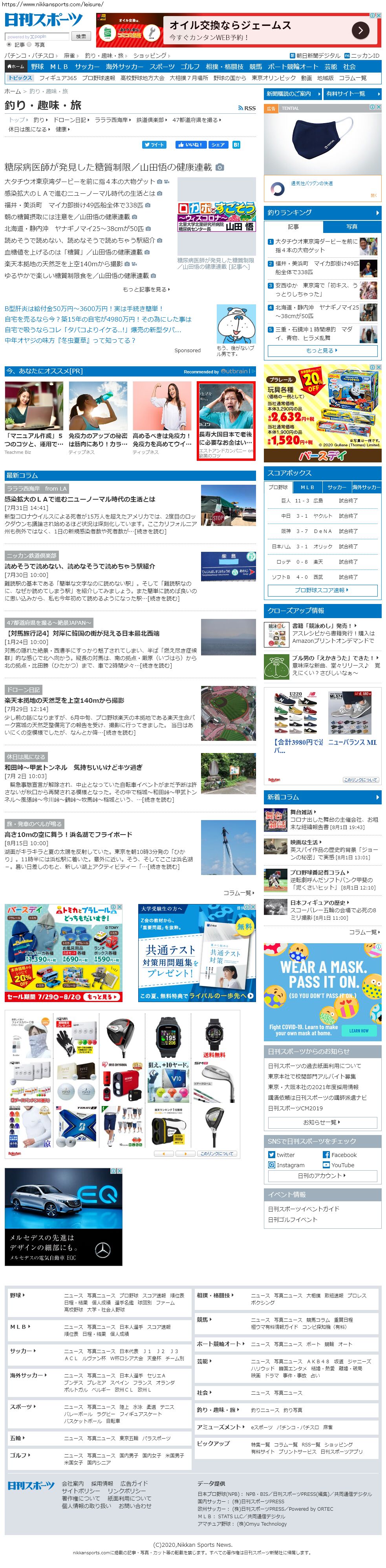
Task: Open 楽天本拠地の天然芝 drone article thumbnail
Action: click(x=227, y=713)
